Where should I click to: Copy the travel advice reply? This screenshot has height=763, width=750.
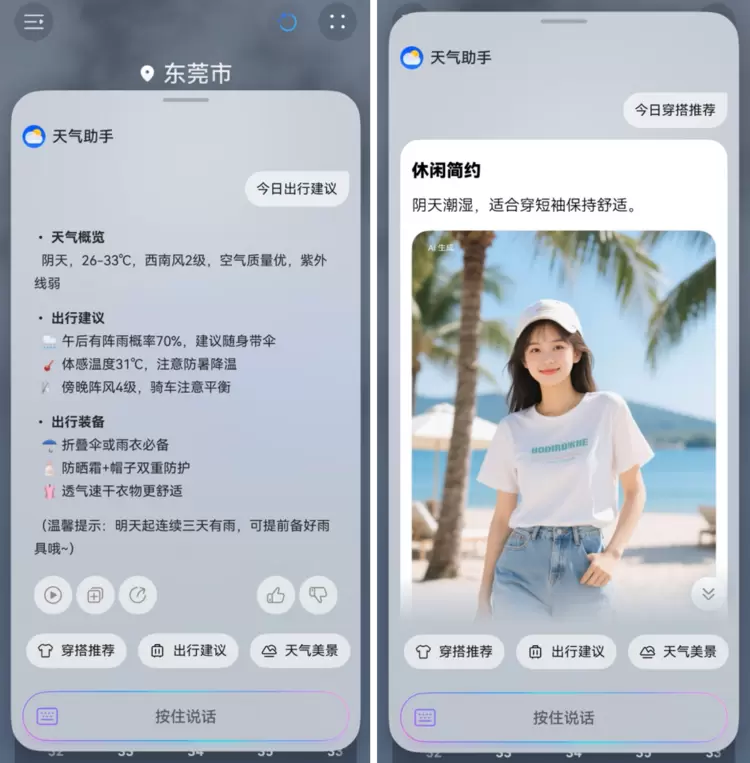[x=95, y=595]
